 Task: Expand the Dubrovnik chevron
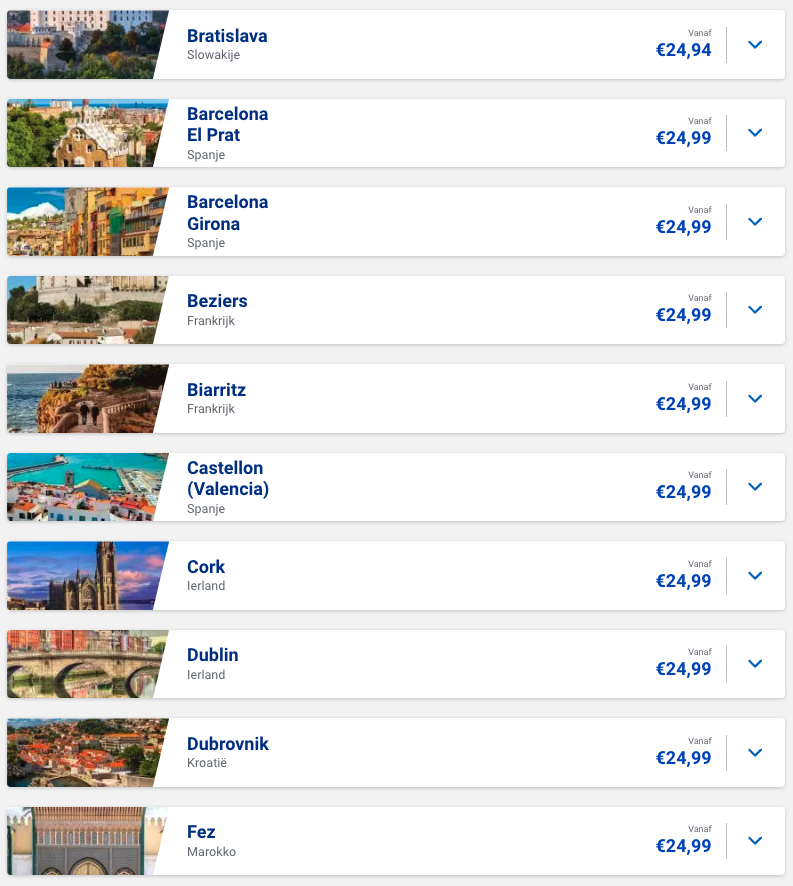click(755, 753)
